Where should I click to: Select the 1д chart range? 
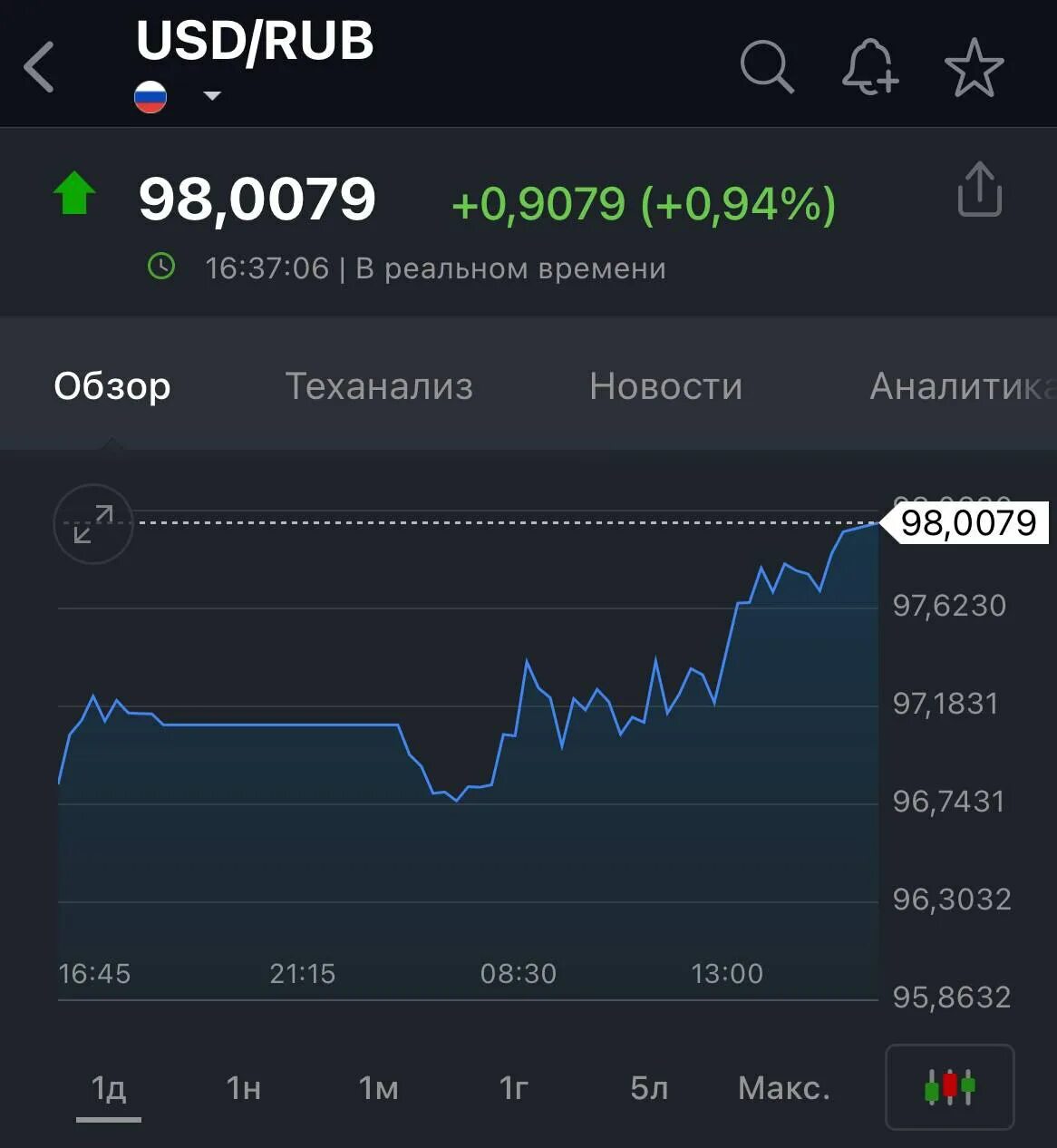pos(109,1087)
